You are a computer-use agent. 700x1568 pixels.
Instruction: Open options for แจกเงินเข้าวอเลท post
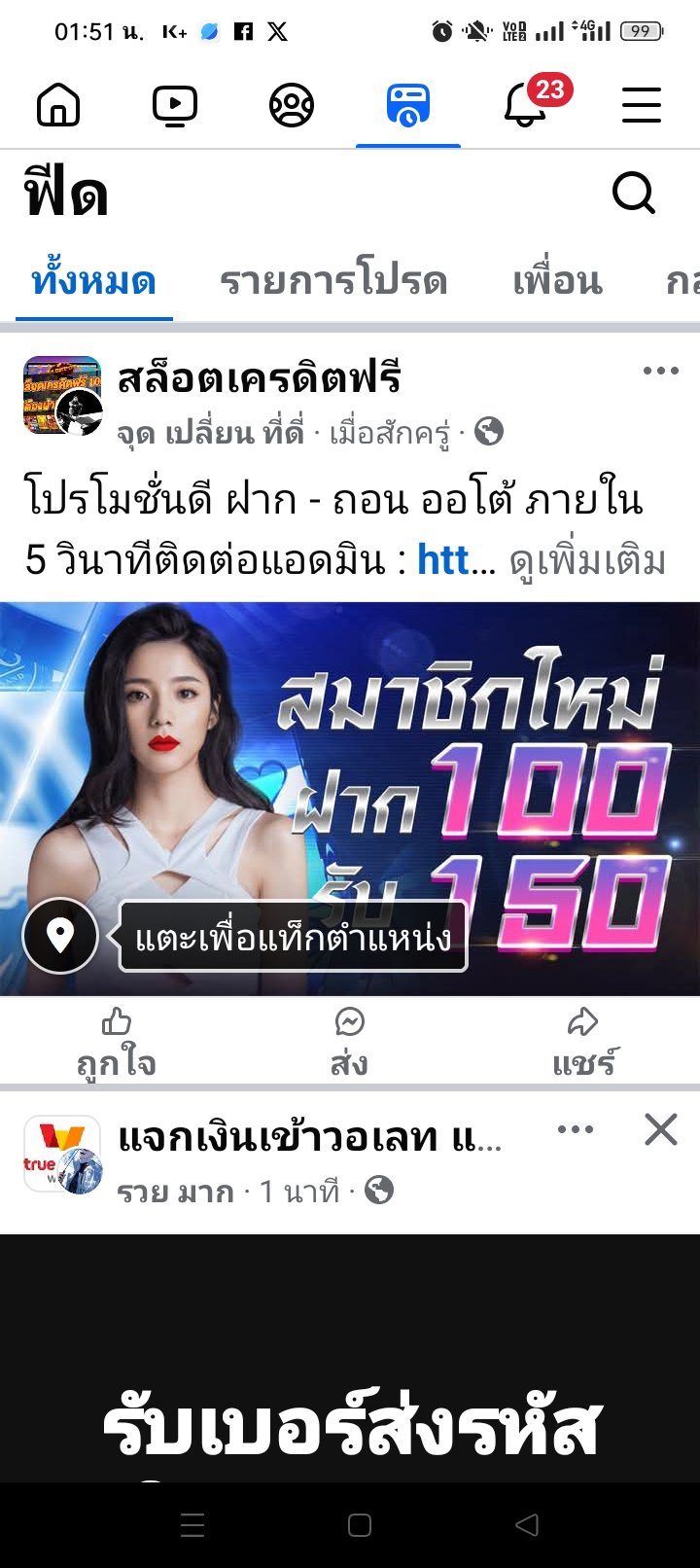coord(576,1129)
